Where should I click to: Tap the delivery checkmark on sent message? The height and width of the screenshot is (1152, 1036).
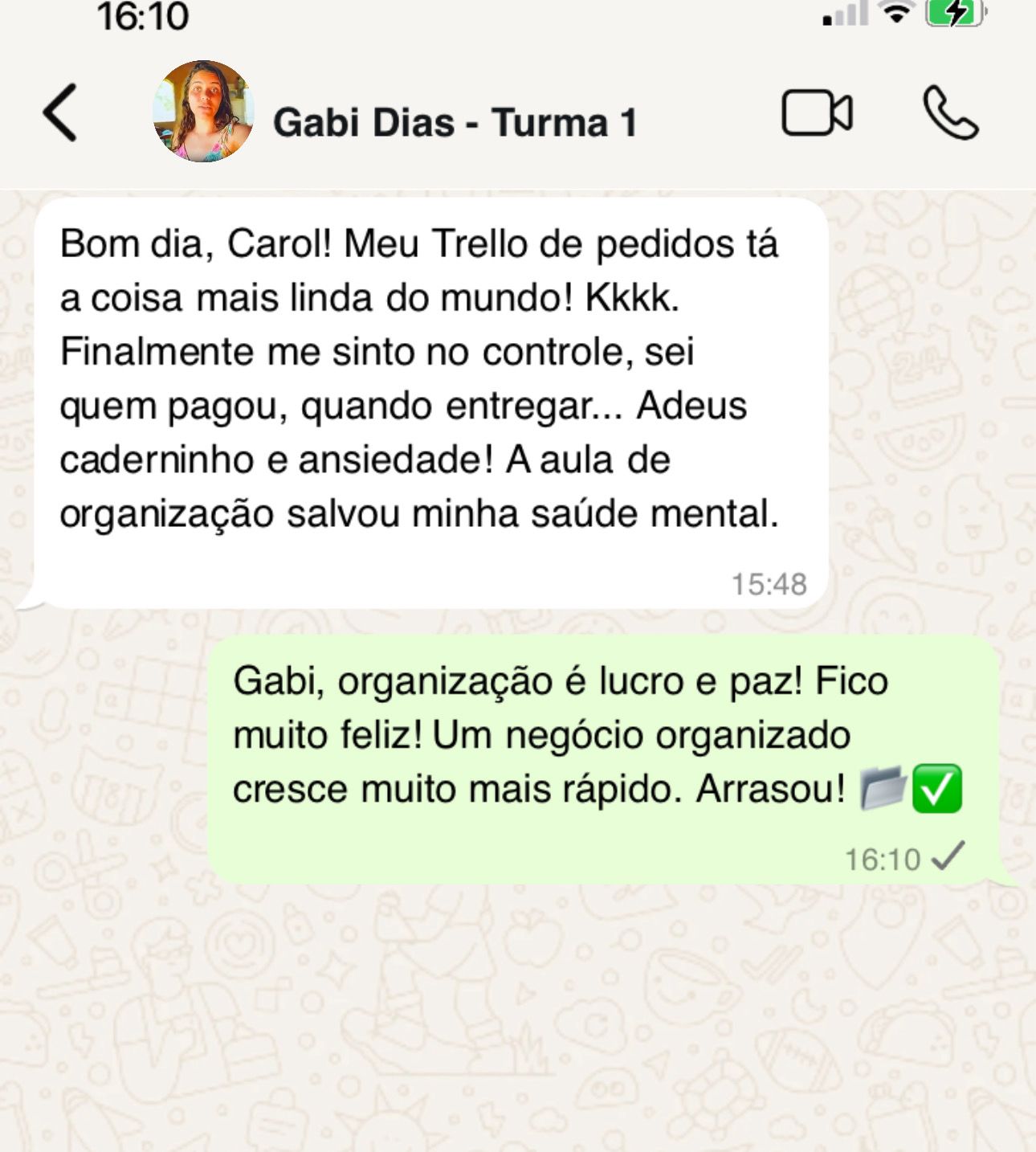(x=948, y=858)
